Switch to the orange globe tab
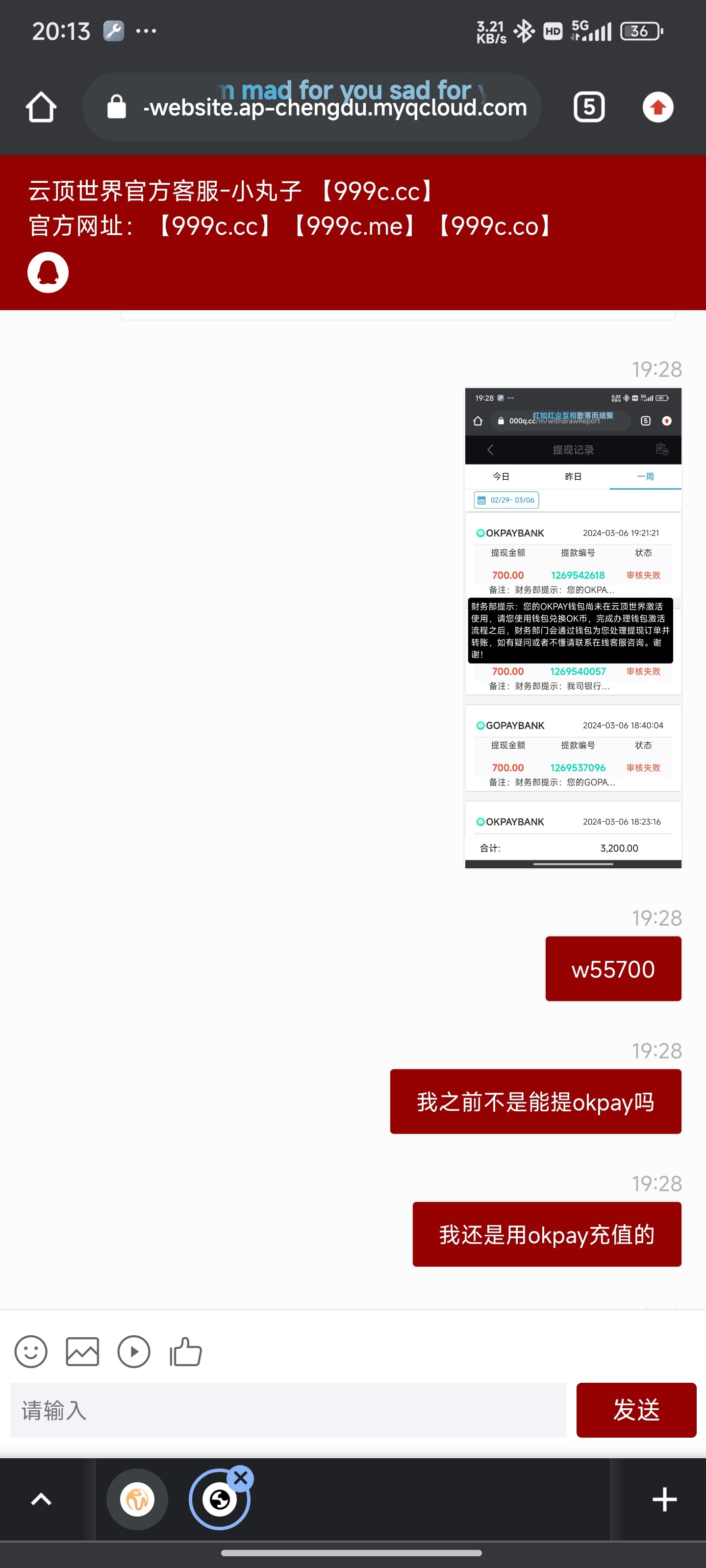This screenshot has width=706, height=1568. (x=137, y=1499)
